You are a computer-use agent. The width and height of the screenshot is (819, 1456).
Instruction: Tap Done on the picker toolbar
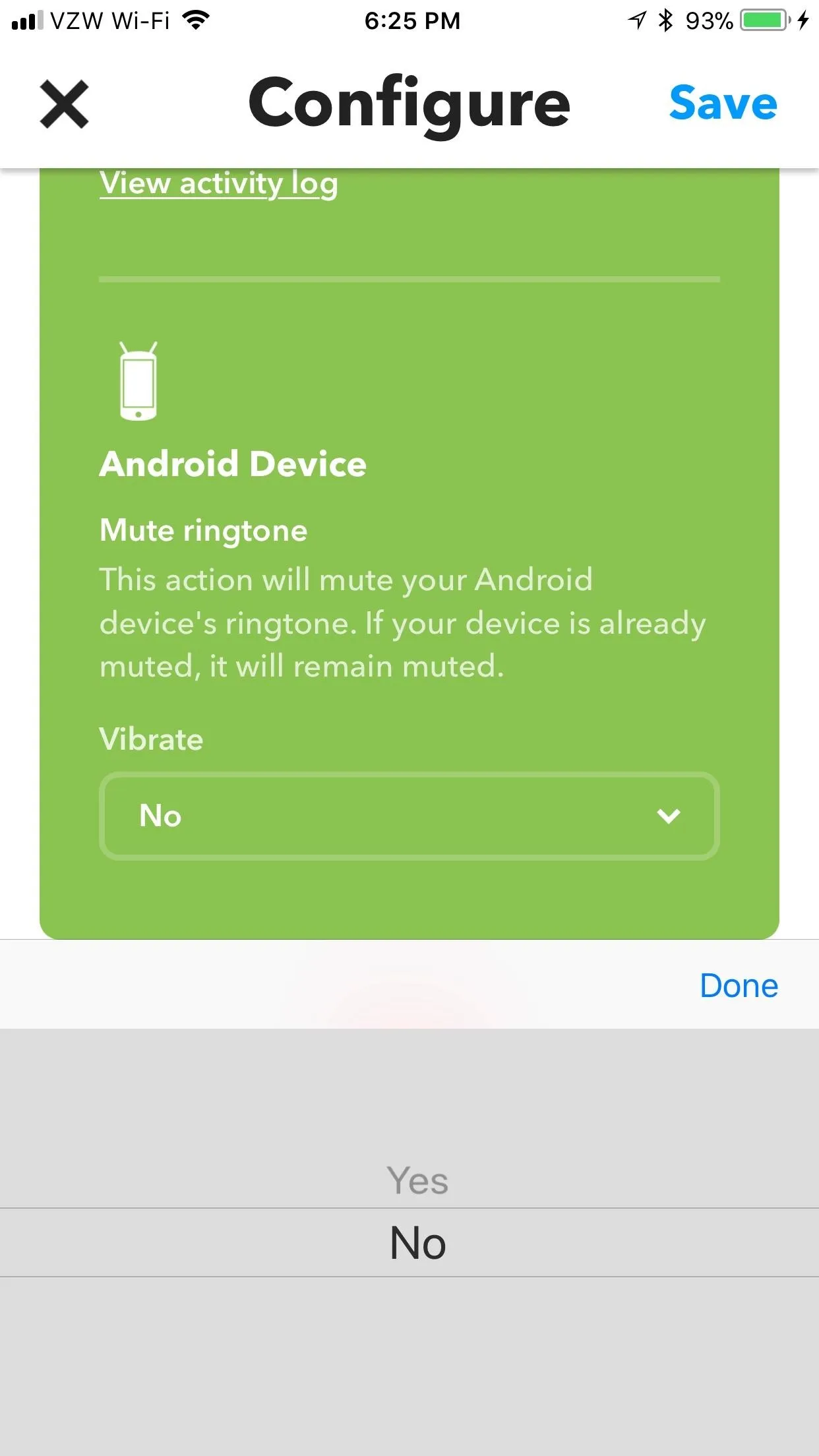739,986
